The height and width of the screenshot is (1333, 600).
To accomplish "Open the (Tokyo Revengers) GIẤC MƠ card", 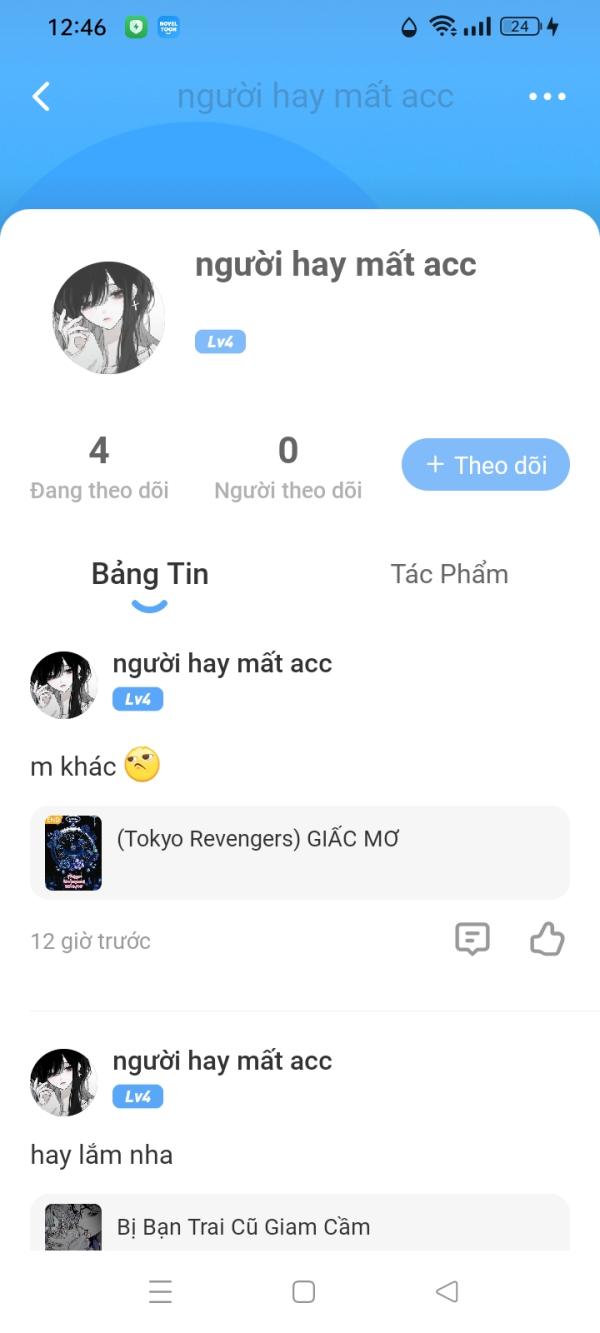I will coord(300,852).
